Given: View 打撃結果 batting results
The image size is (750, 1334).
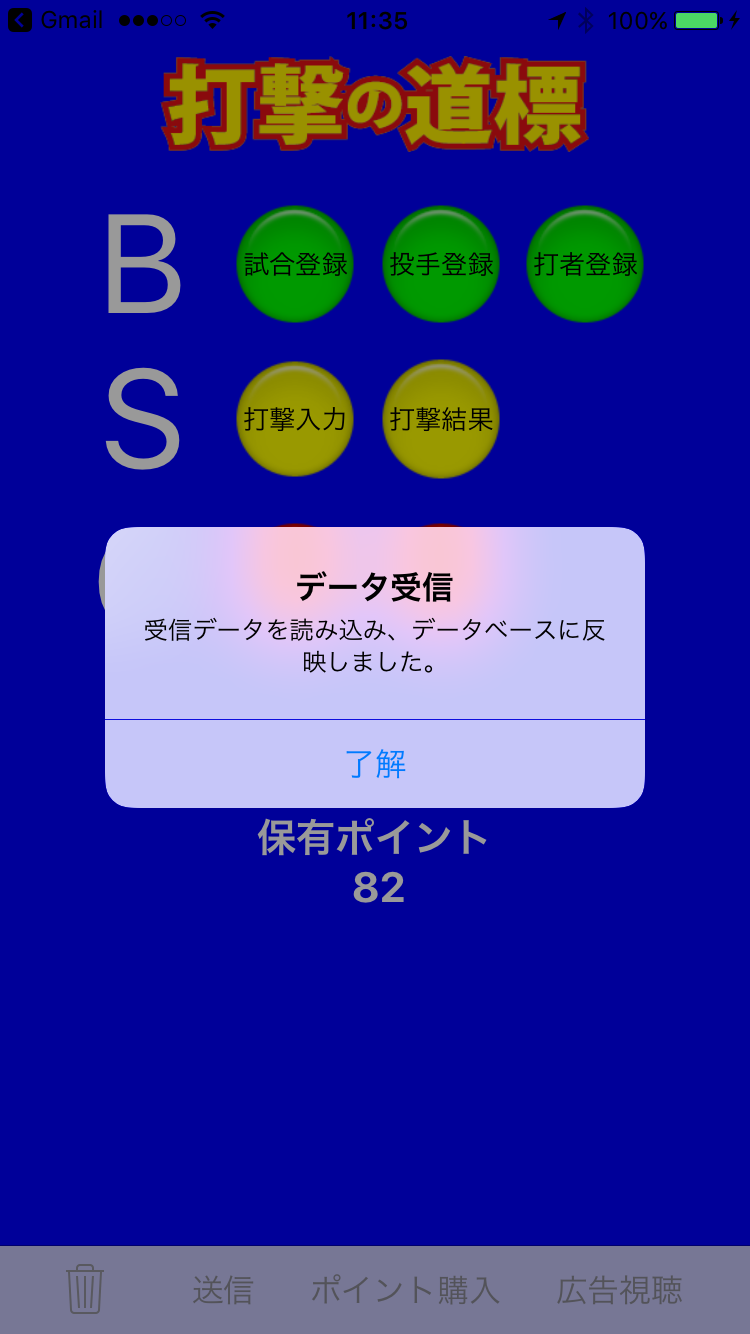Looking at the screenshot, I should 441,419.
